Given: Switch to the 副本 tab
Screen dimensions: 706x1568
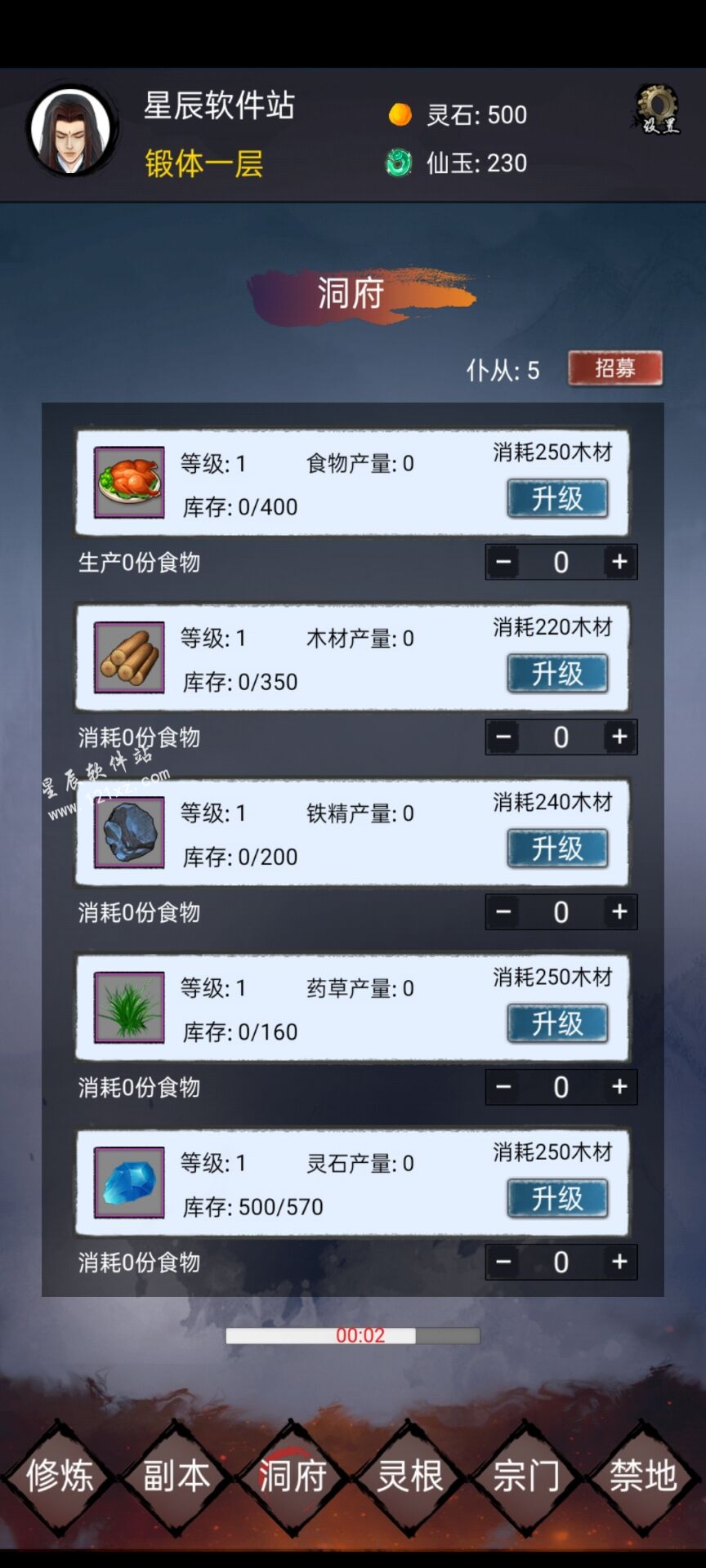Looking at the screenshot, I should (176, 1477).
